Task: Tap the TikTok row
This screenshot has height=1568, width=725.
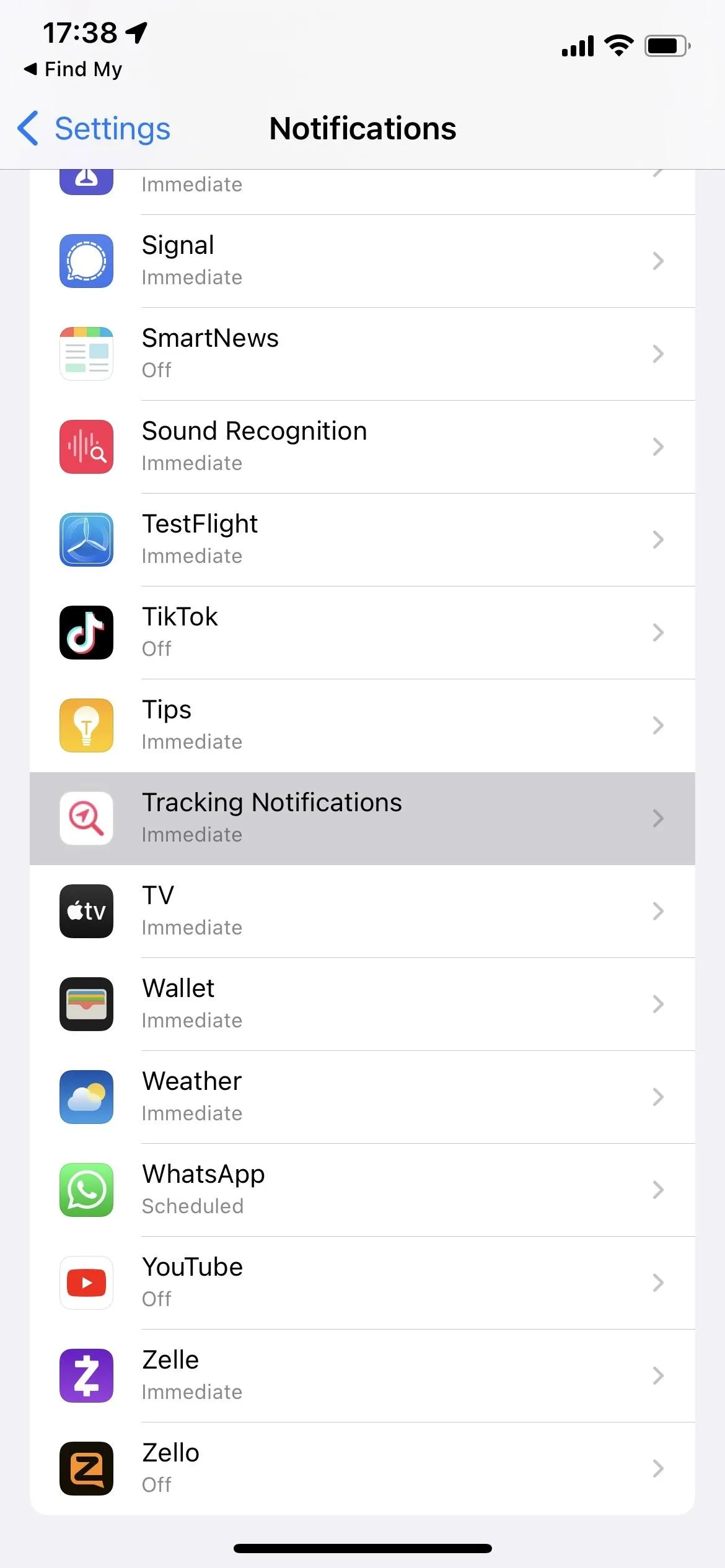Action: [x=362, y=633]
